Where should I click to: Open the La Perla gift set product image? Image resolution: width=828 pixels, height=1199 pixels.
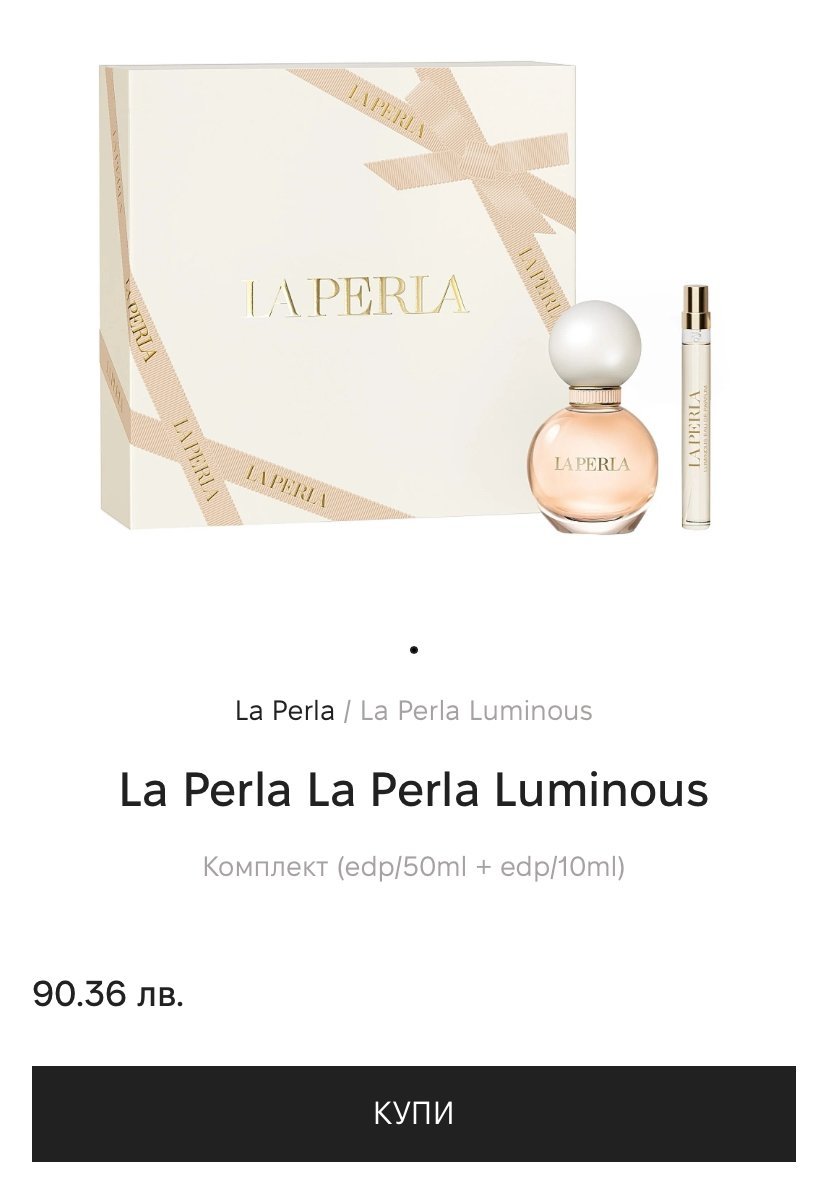pos(414,300)
